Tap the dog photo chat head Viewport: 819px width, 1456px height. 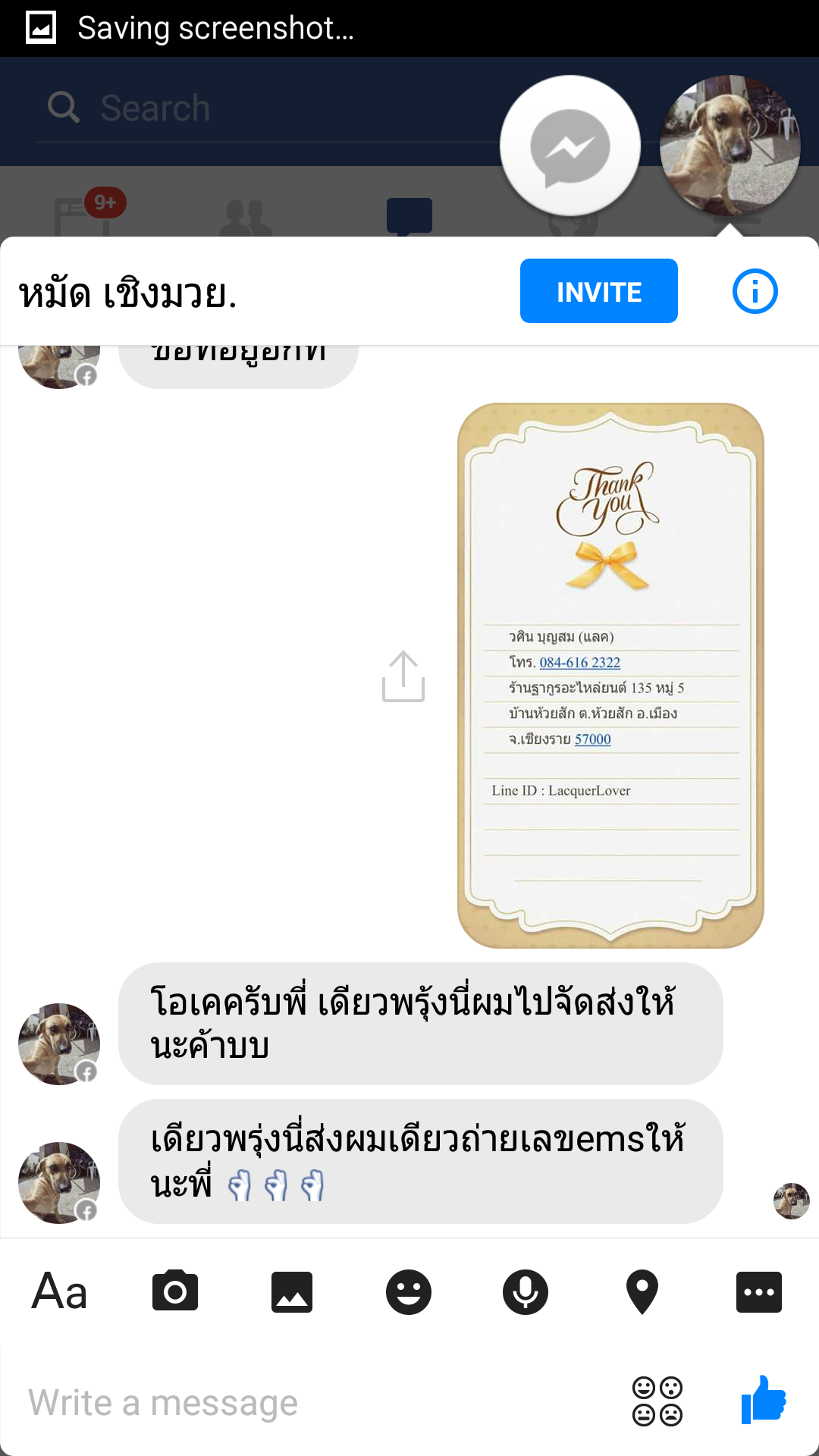click(730, 146)
